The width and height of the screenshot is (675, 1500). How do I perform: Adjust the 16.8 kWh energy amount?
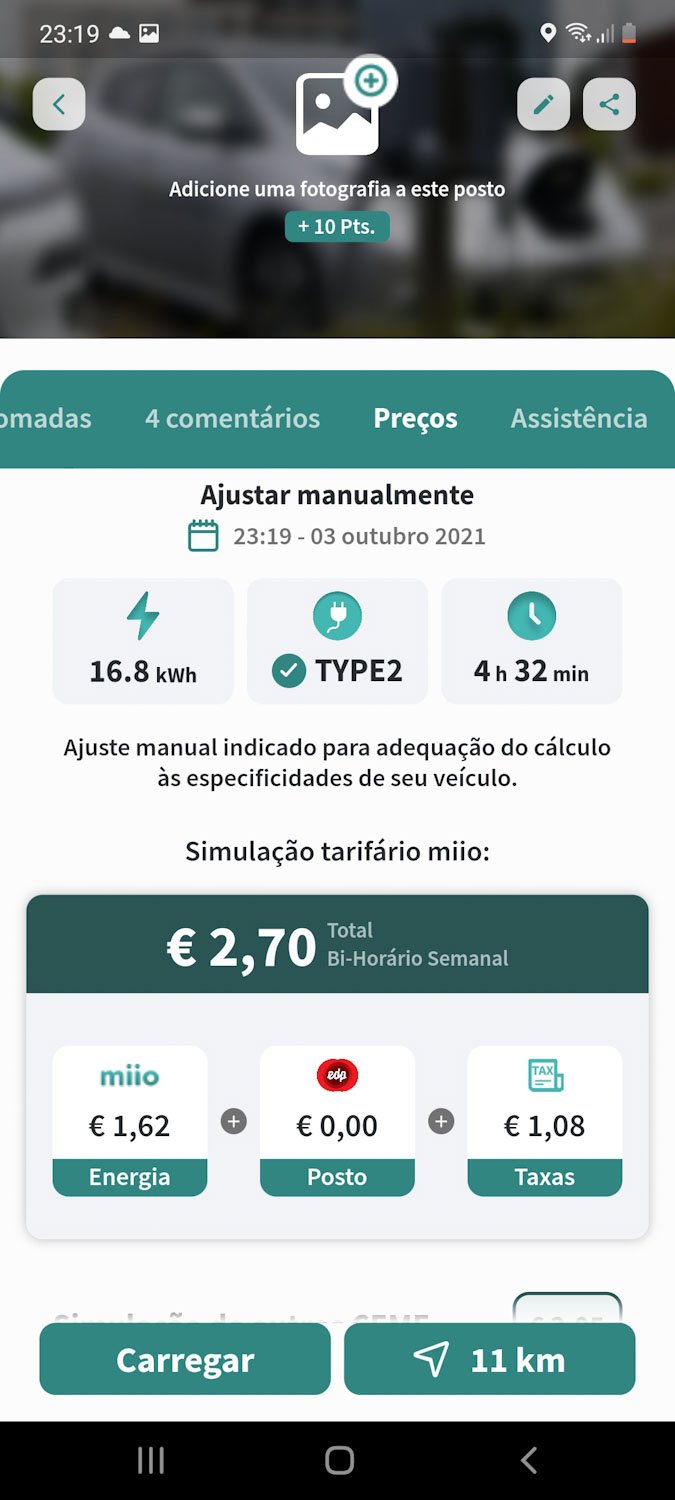[x=143, y=641]
